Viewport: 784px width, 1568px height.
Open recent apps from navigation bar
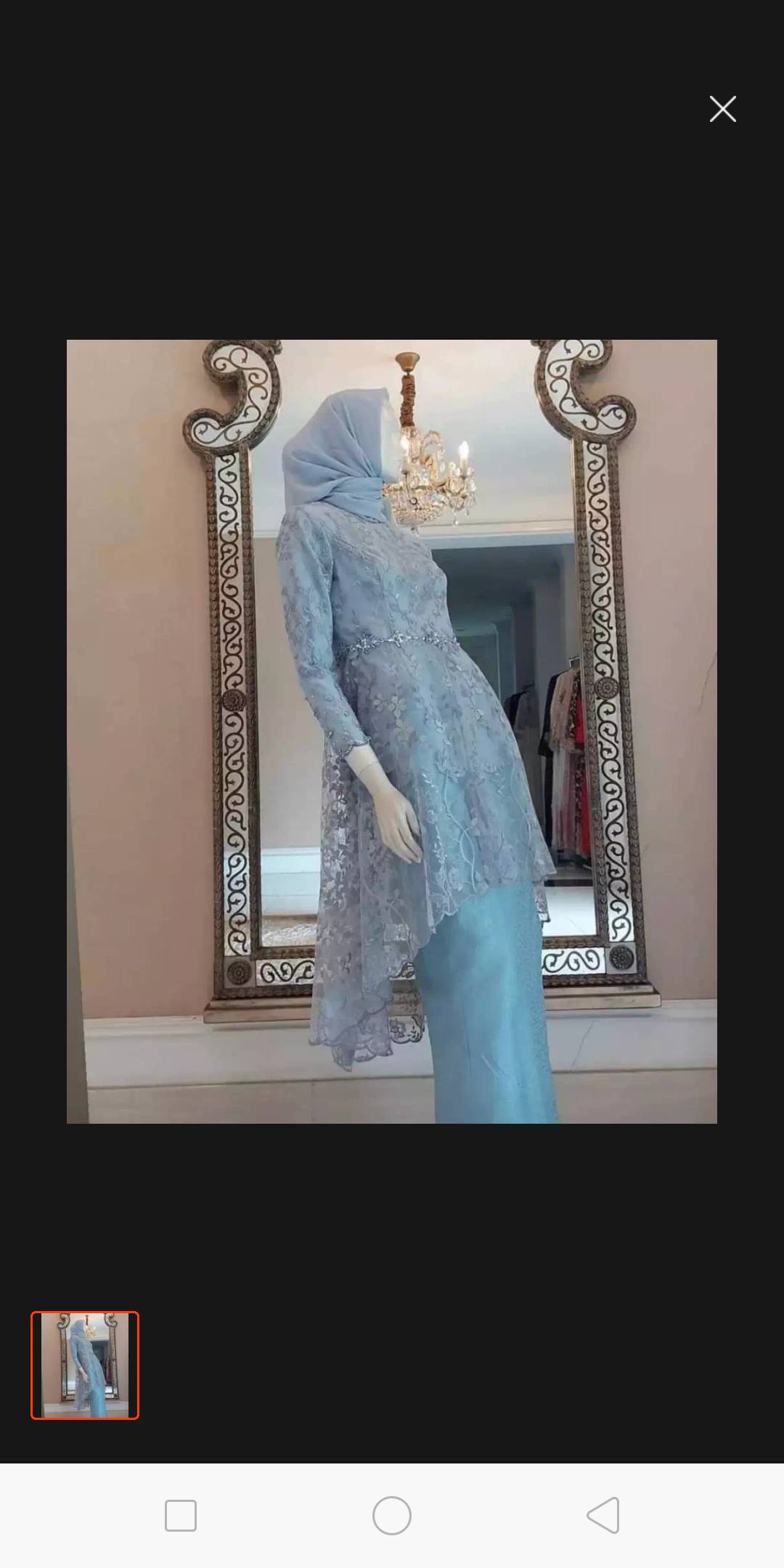click(181, 1516)
